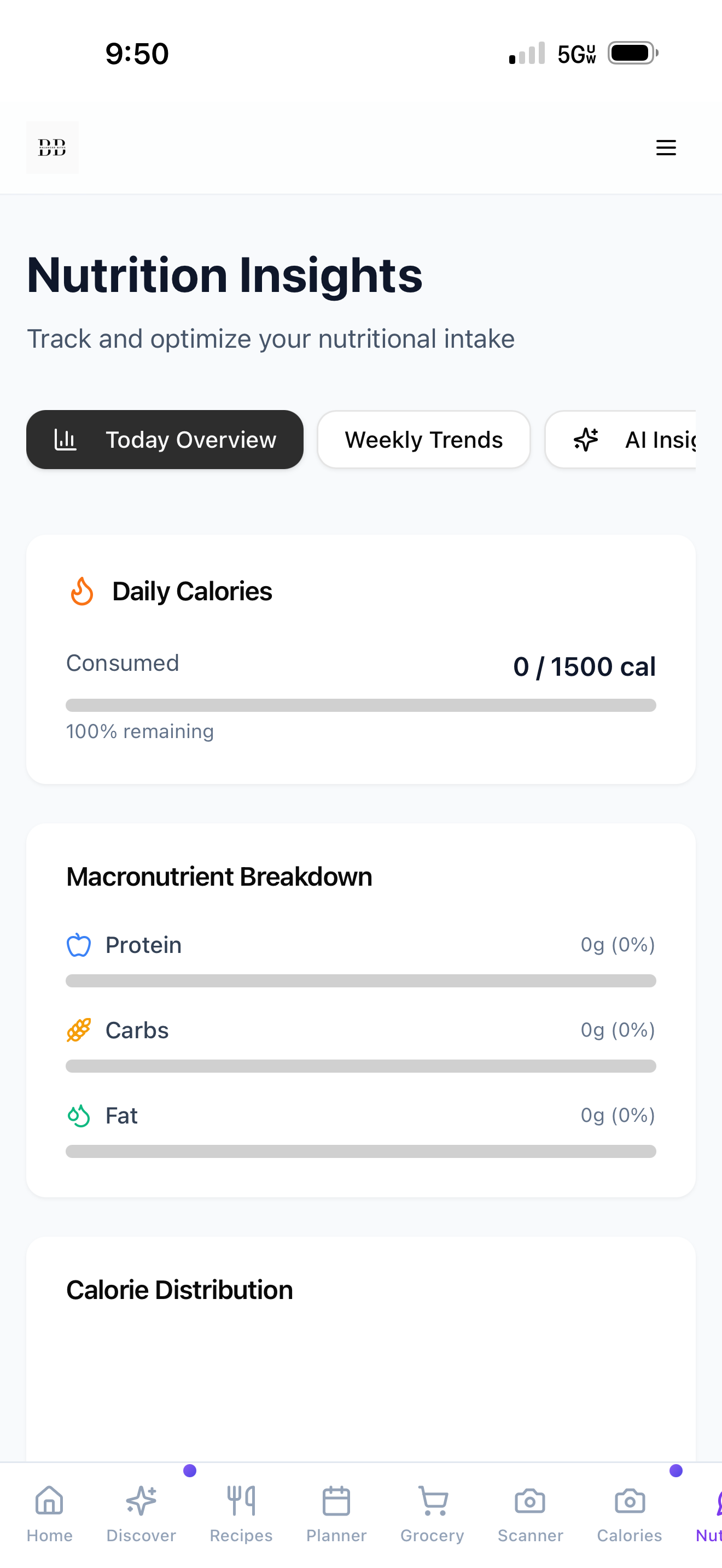Switch to Weekly Trends
The width and height of the screenshot is (722, 1568).
(x=424, y=440)
